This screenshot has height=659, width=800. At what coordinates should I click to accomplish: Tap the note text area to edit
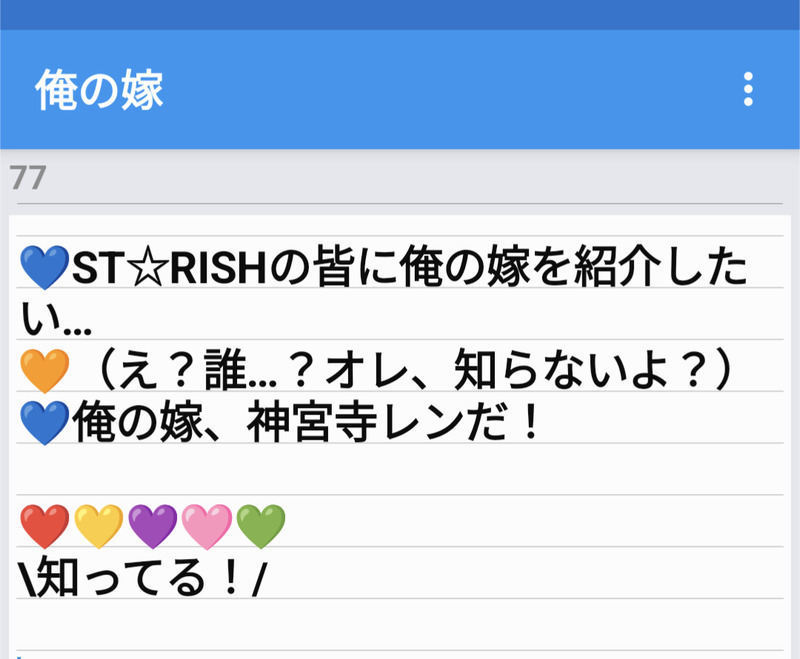tap(400, 430)
